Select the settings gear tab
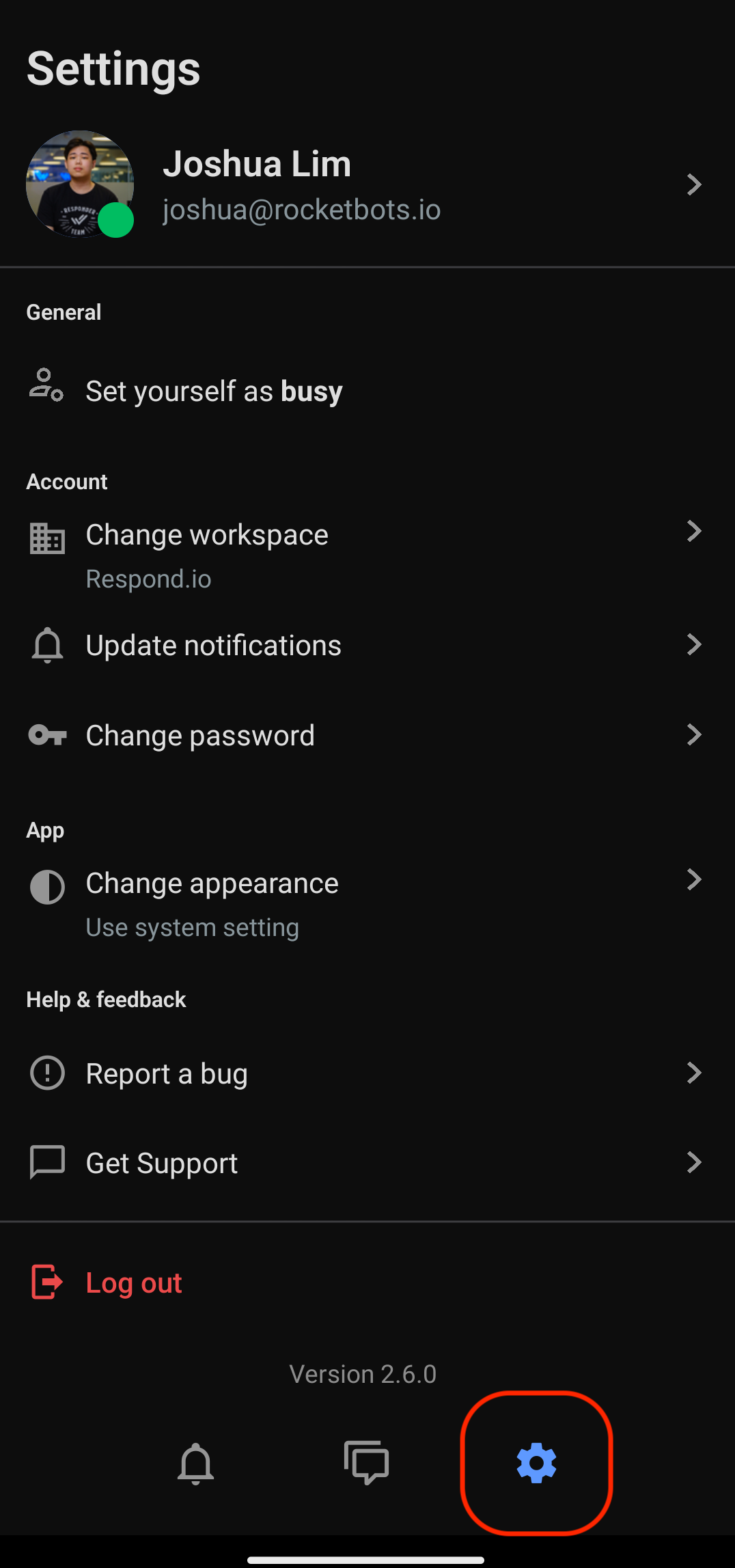Image resolution: width=735 pixels, height=1568 pixels. pyautogui.click(x=537, y=1463)
